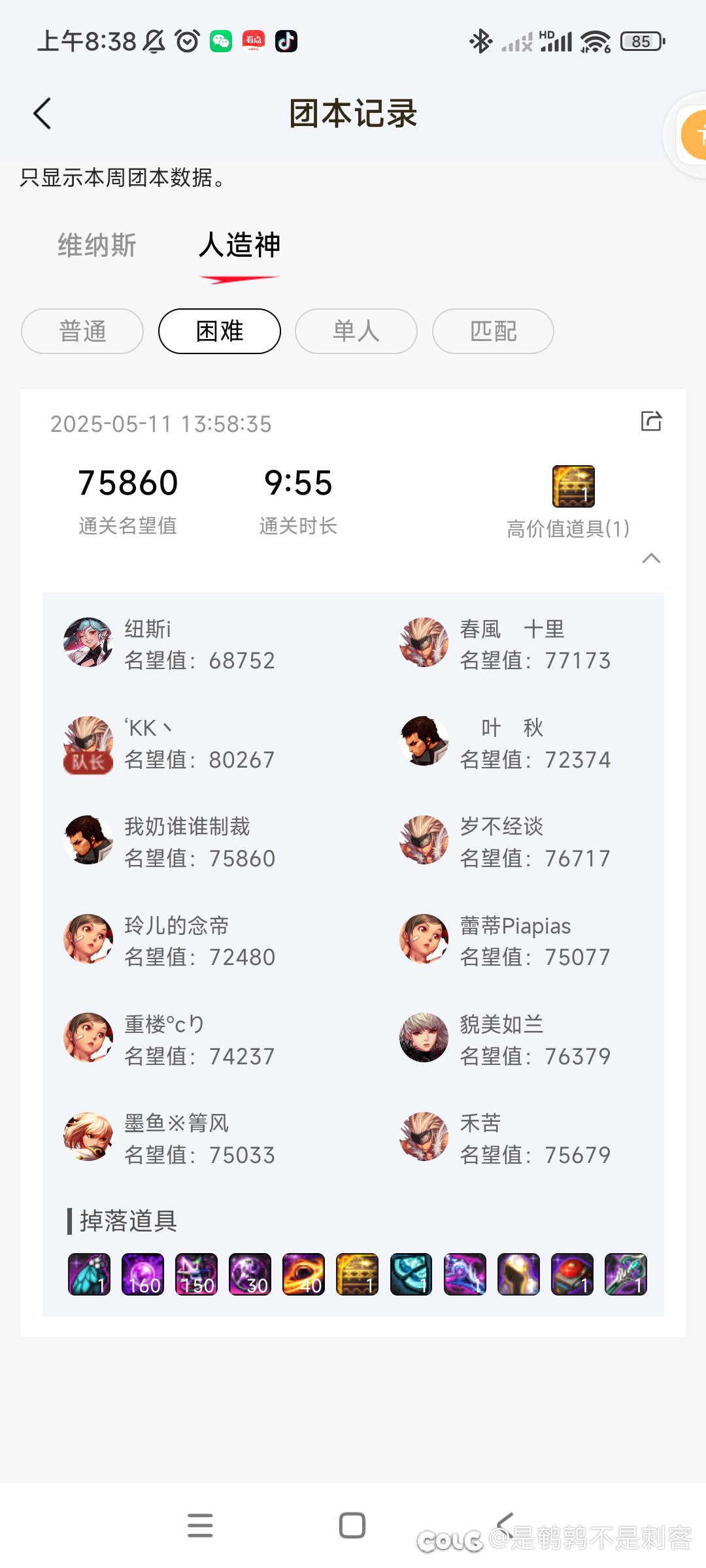Open the orange floating button at the screen edge
Image resolution: width=706 pixels, height=1568 pixels.
693,135
